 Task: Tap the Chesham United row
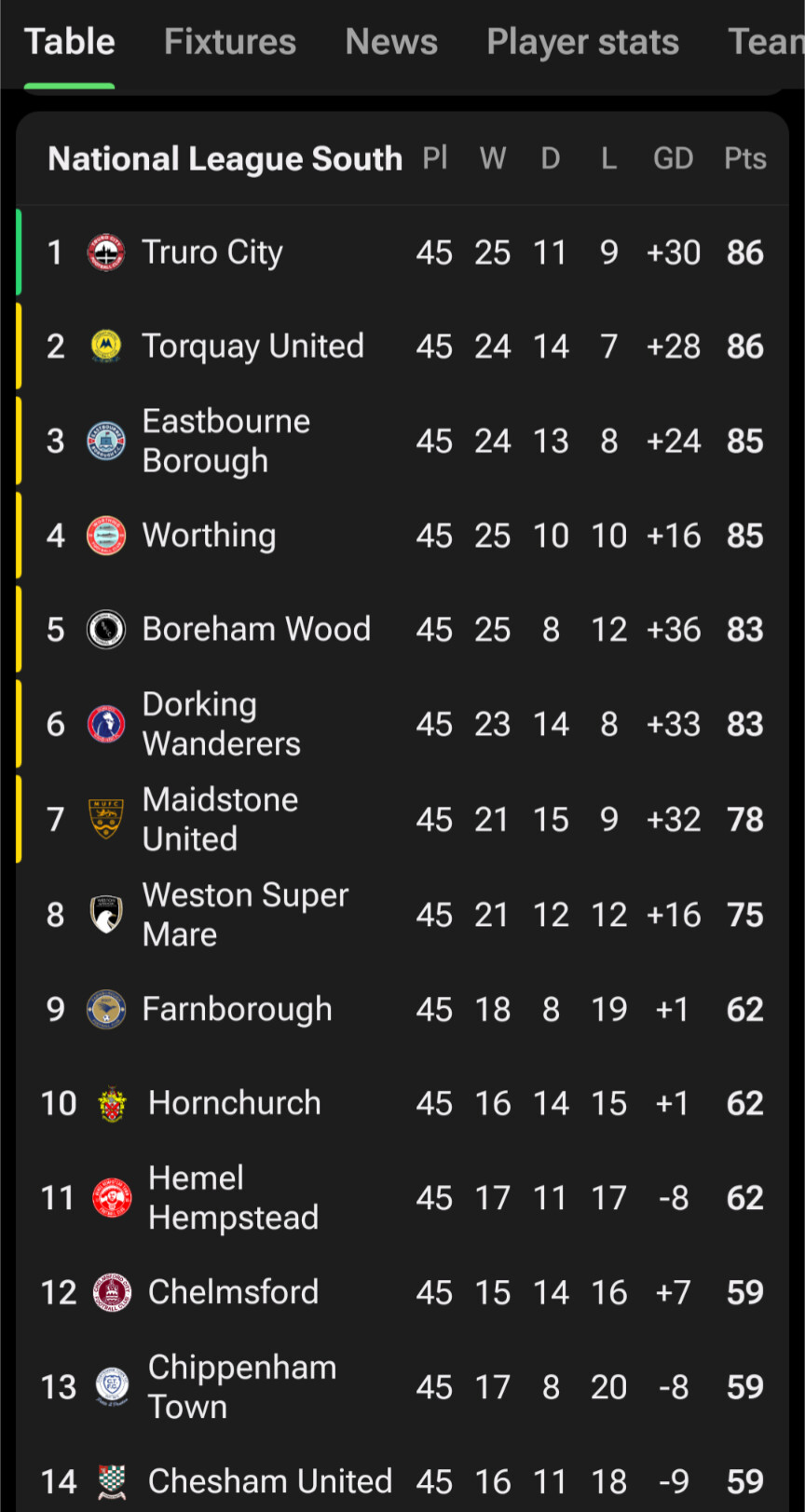(402, 1478)
